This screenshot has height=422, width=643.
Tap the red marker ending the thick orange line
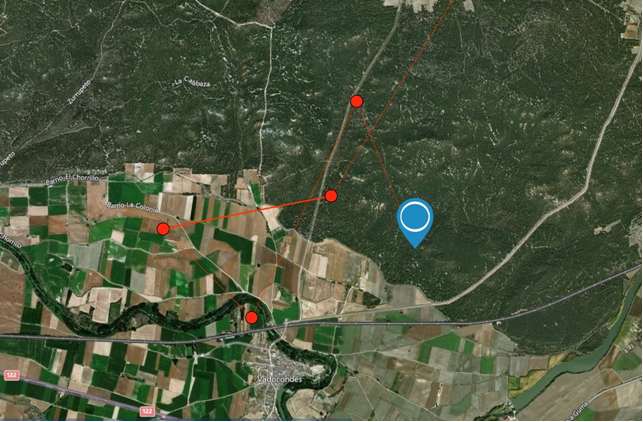pyautogui.click(x=332, y=196)
